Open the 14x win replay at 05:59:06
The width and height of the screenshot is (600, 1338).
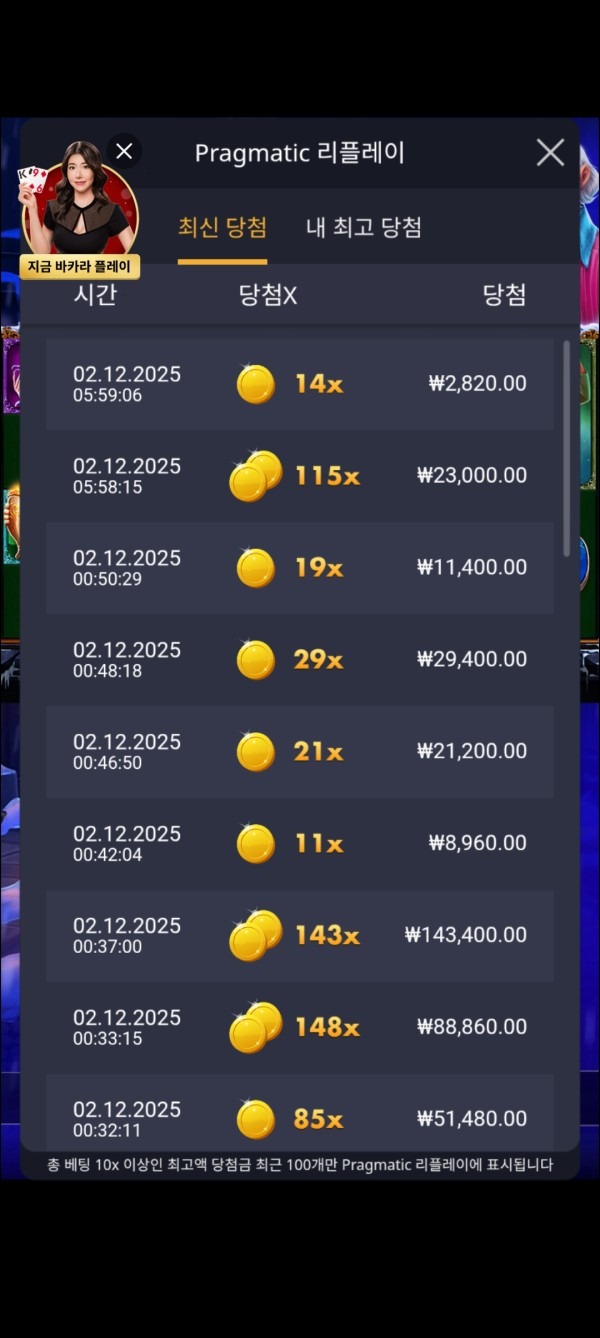click(x=300, y=384)
